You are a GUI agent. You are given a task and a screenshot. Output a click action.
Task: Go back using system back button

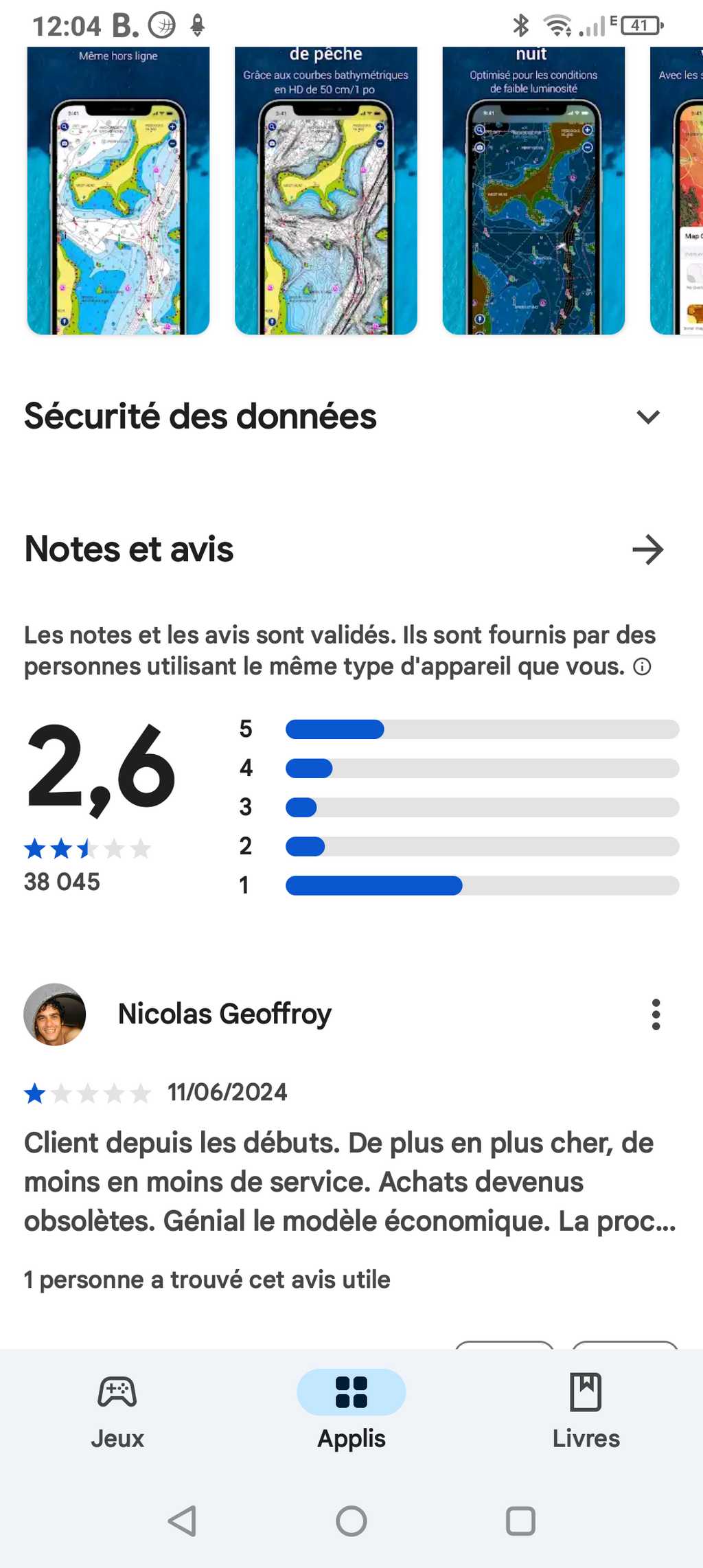pyautogui.click(x=183, y=1521)
